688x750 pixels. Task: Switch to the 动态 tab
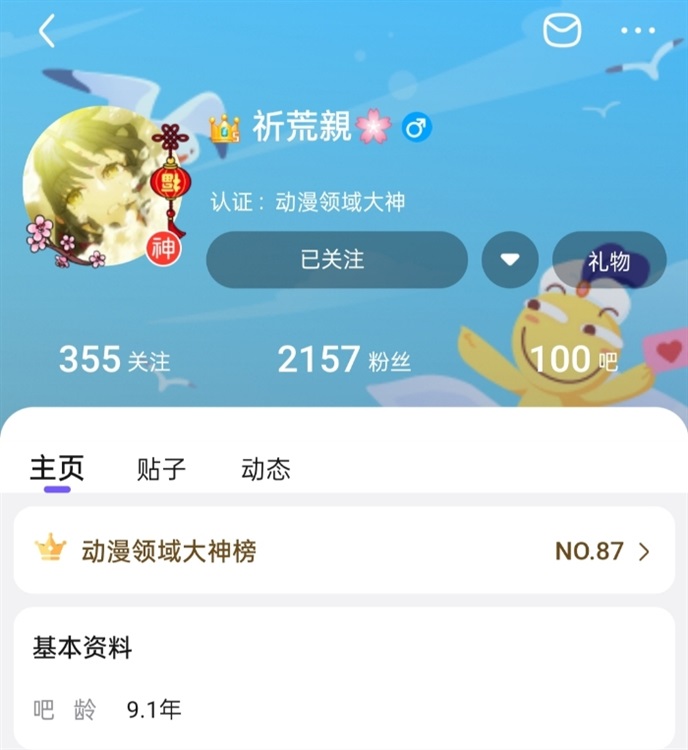(x=266, y=469)
